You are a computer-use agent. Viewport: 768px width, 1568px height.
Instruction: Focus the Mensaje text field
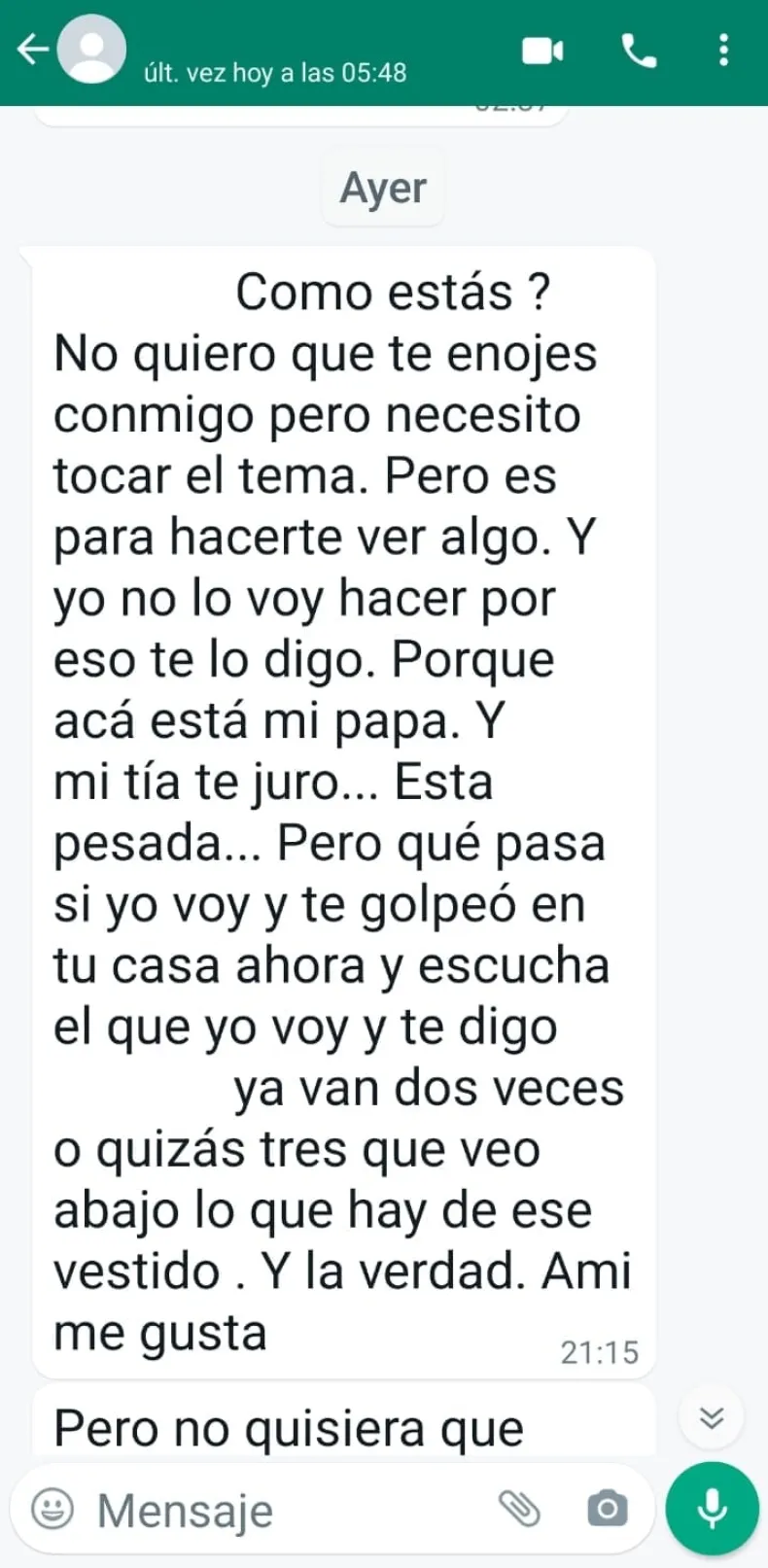282,1510
